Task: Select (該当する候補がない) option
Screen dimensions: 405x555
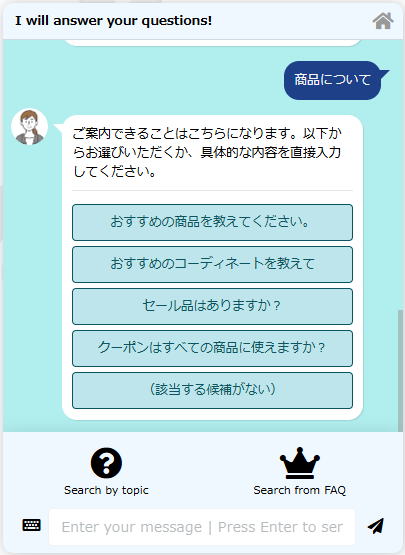Action: coord(212,390)
